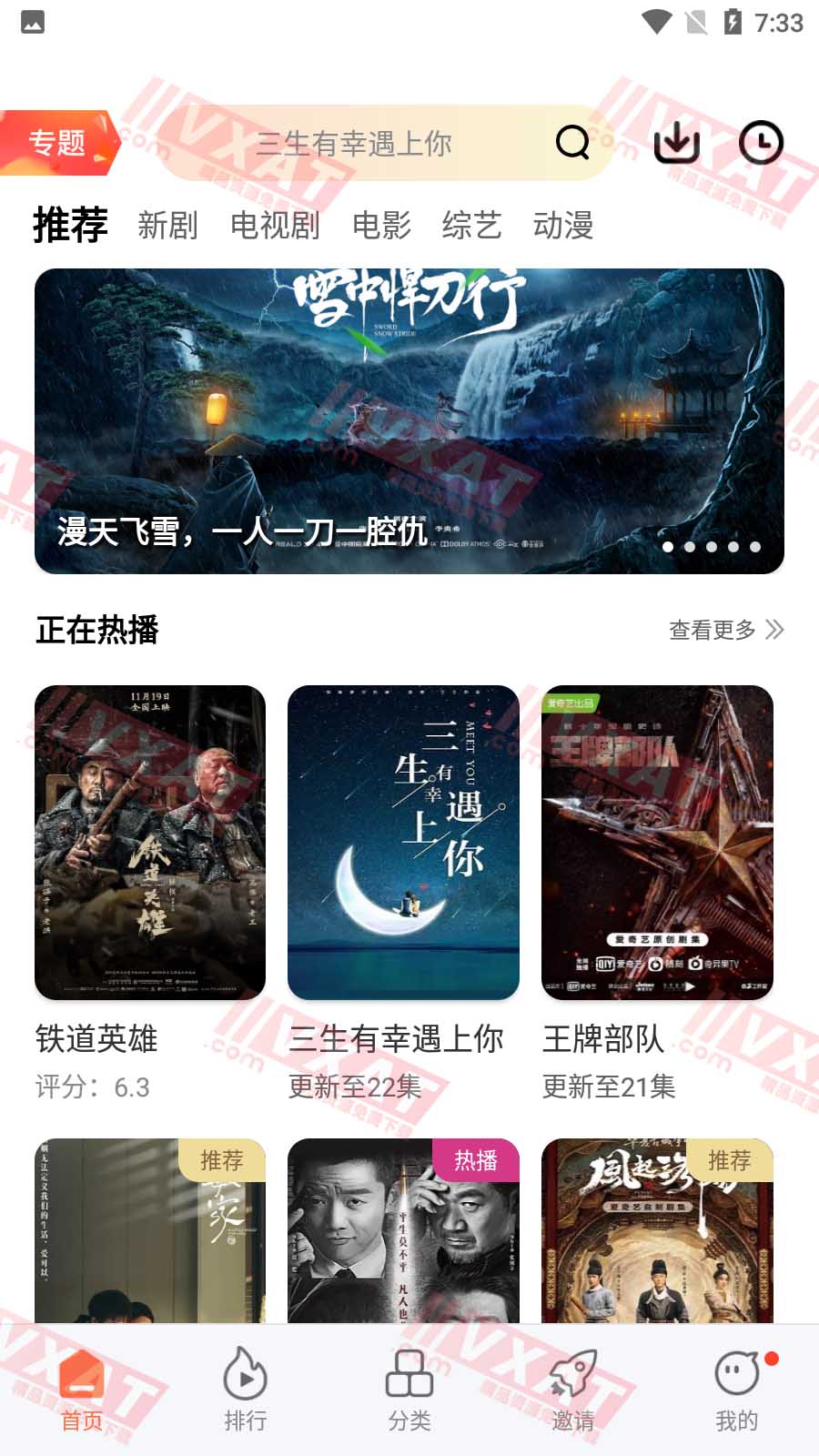
Task: Select the 综艺 tab
Action: click(x=472, y=226)
